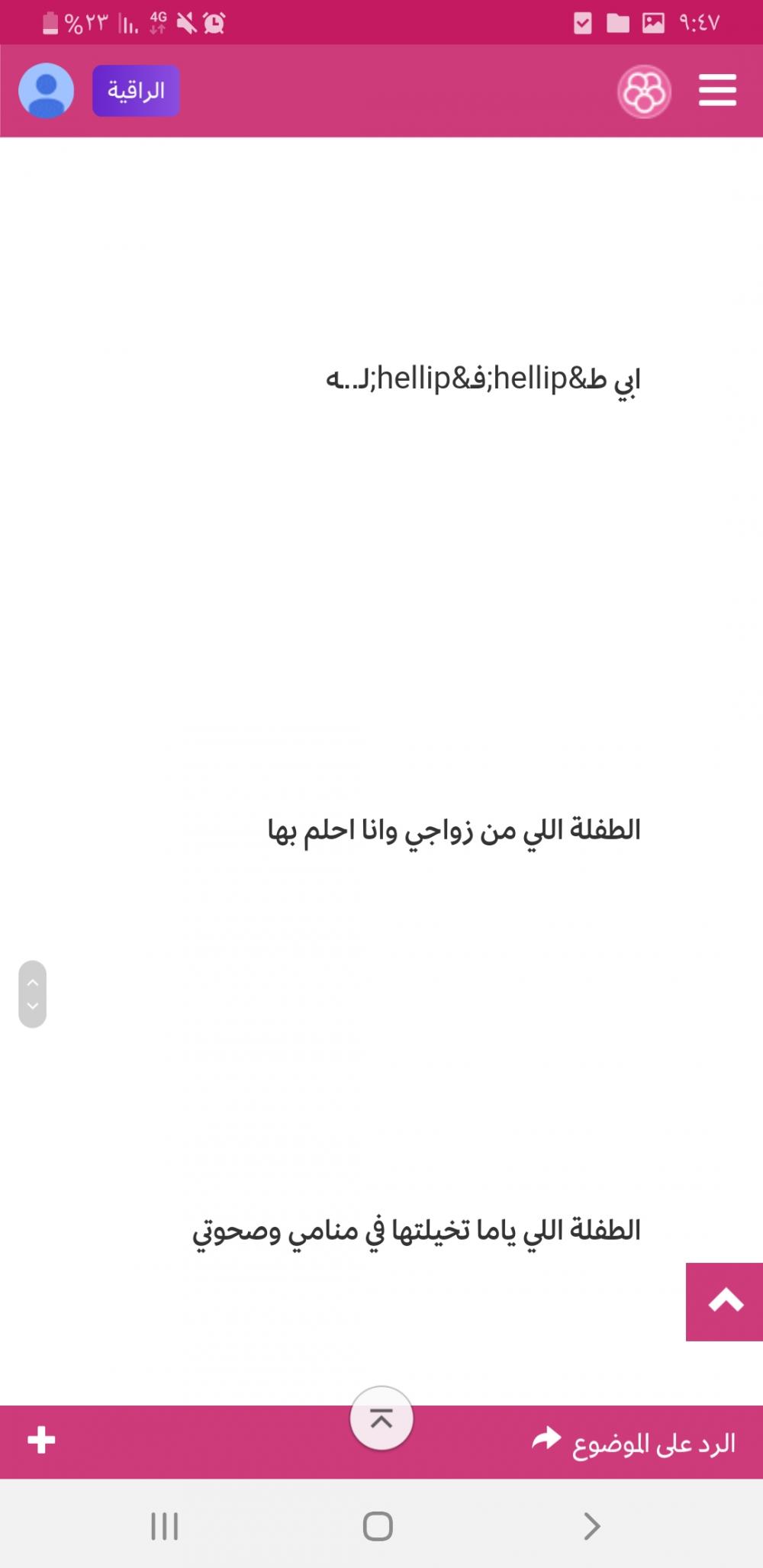This screenshot has width=763, height=1568.
Task: Open the الراقية button
Action: tap(136, 91)
